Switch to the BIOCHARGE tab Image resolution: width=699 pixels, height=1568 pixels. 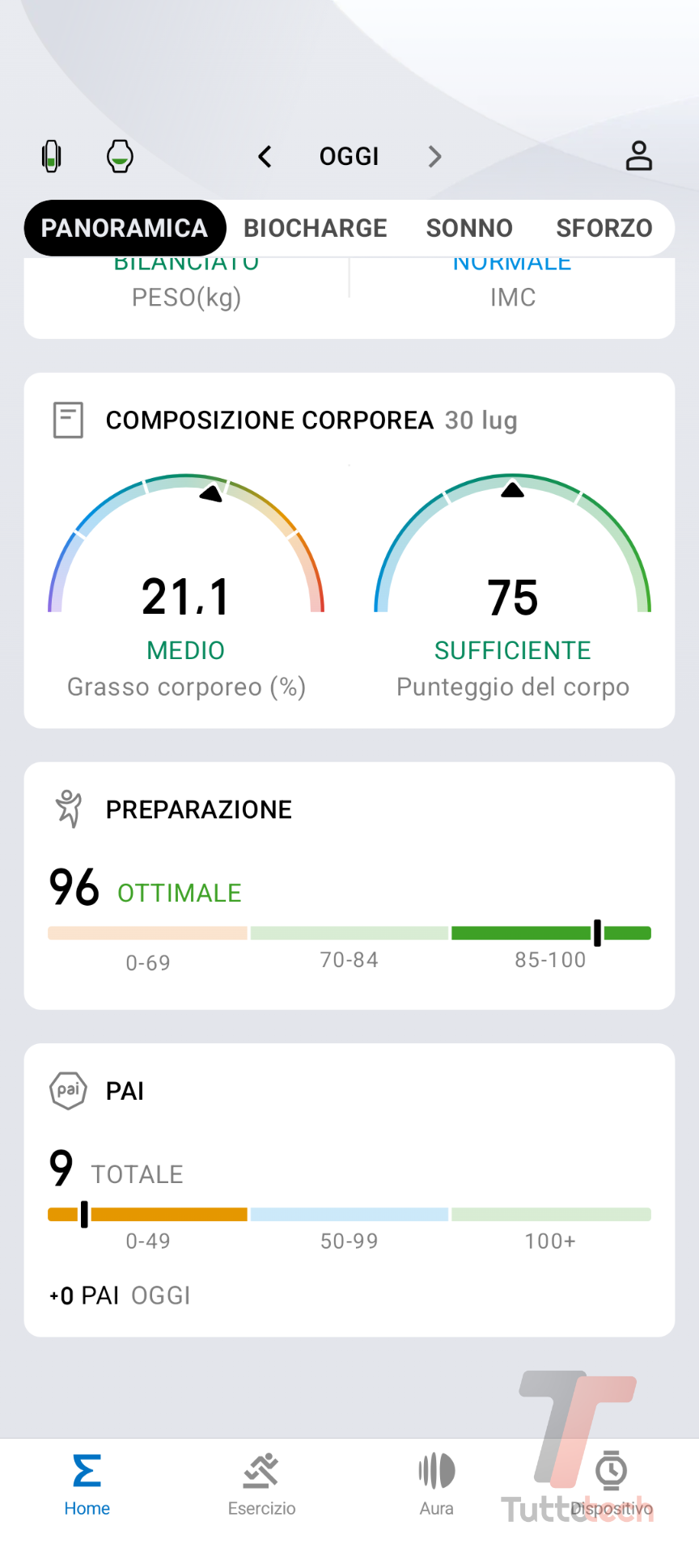316,228
